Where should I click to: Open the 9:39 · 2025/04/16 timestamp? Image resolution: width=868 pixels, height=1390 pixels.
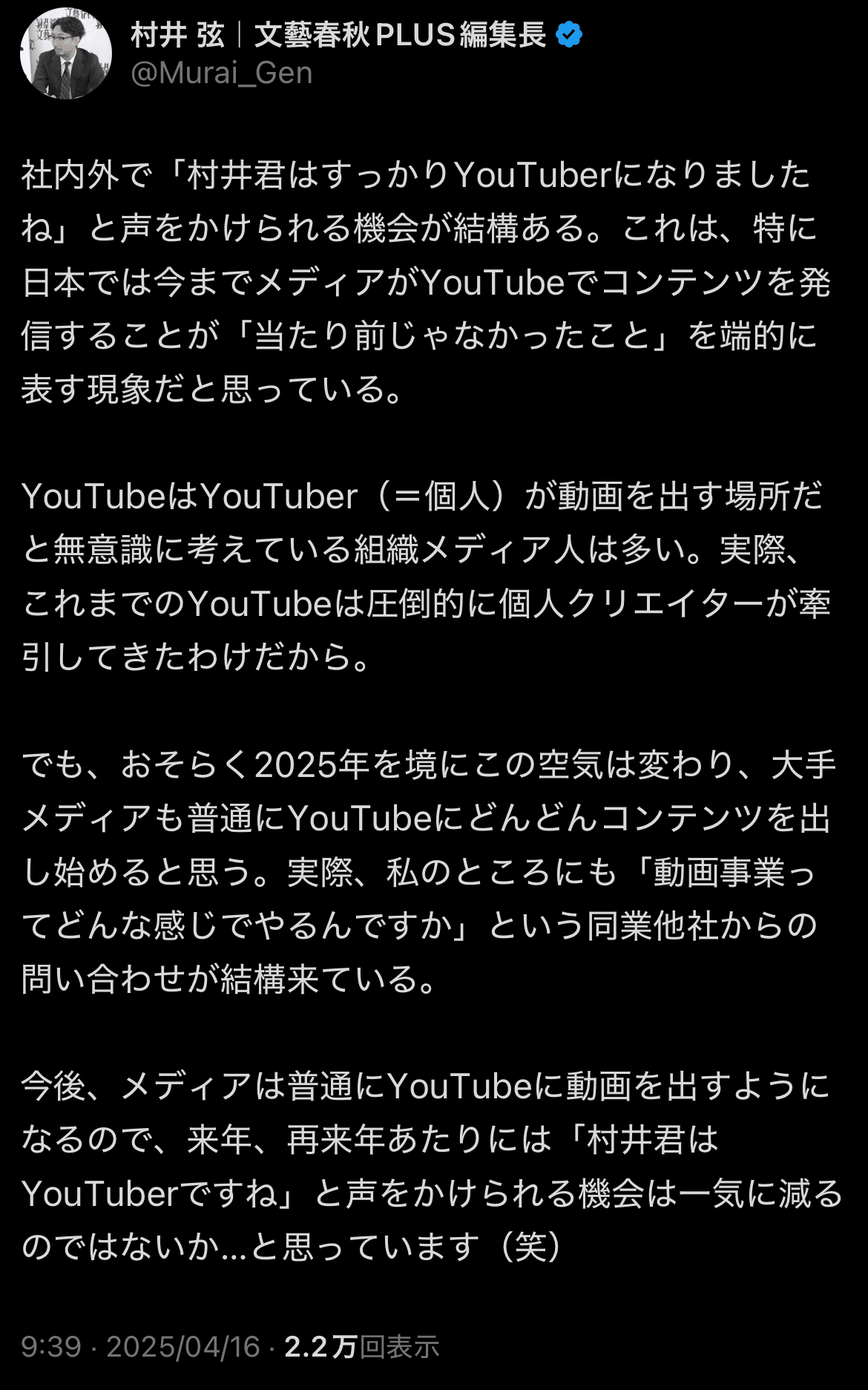tap(140, 1346)
